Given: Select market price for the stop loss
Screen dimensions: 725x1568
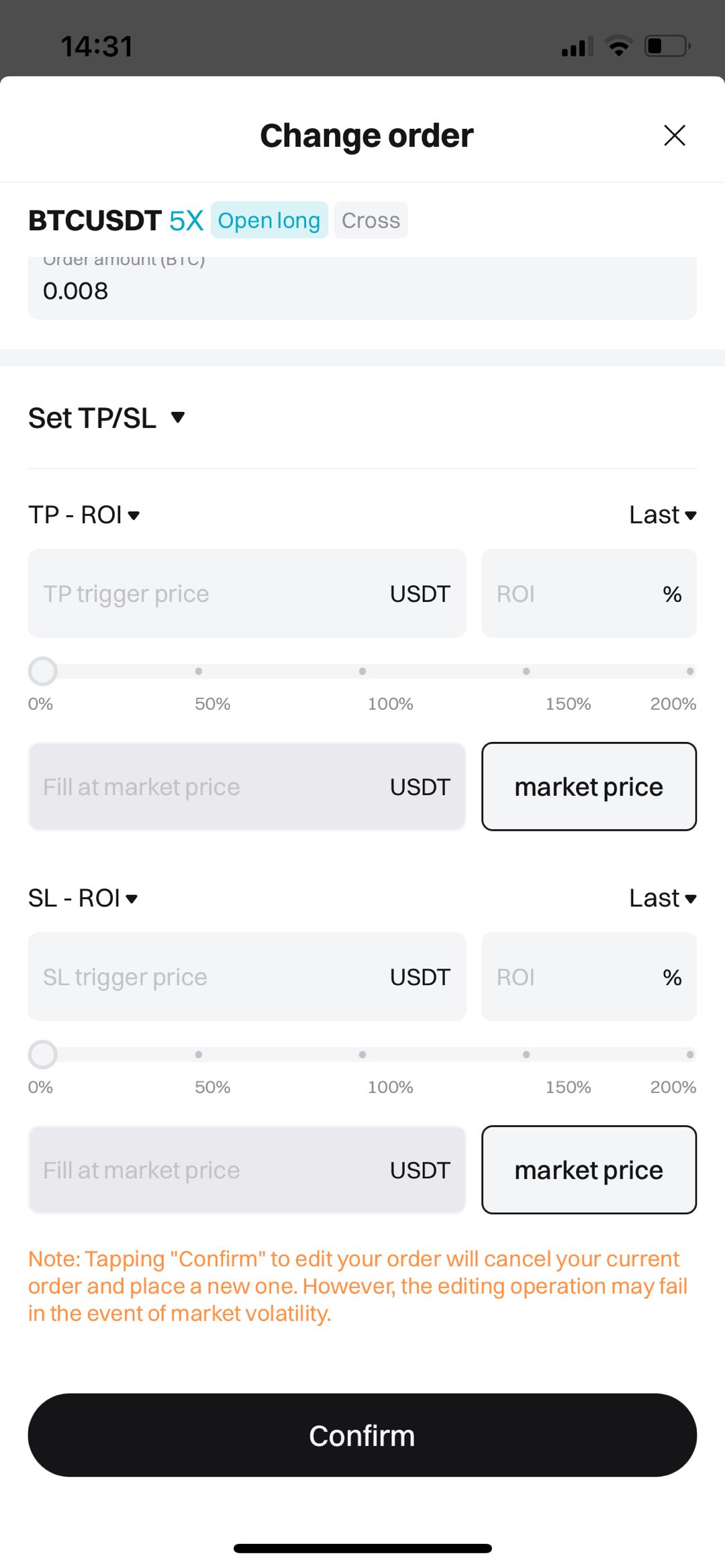Looking at the screenshot, I should point(589,1170).
